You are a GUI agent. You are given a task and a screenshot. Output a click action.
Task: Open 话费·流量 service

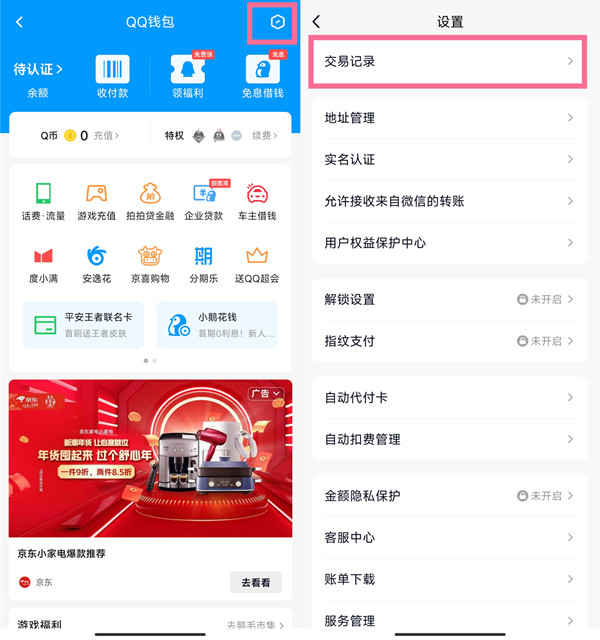click(43, 201)
